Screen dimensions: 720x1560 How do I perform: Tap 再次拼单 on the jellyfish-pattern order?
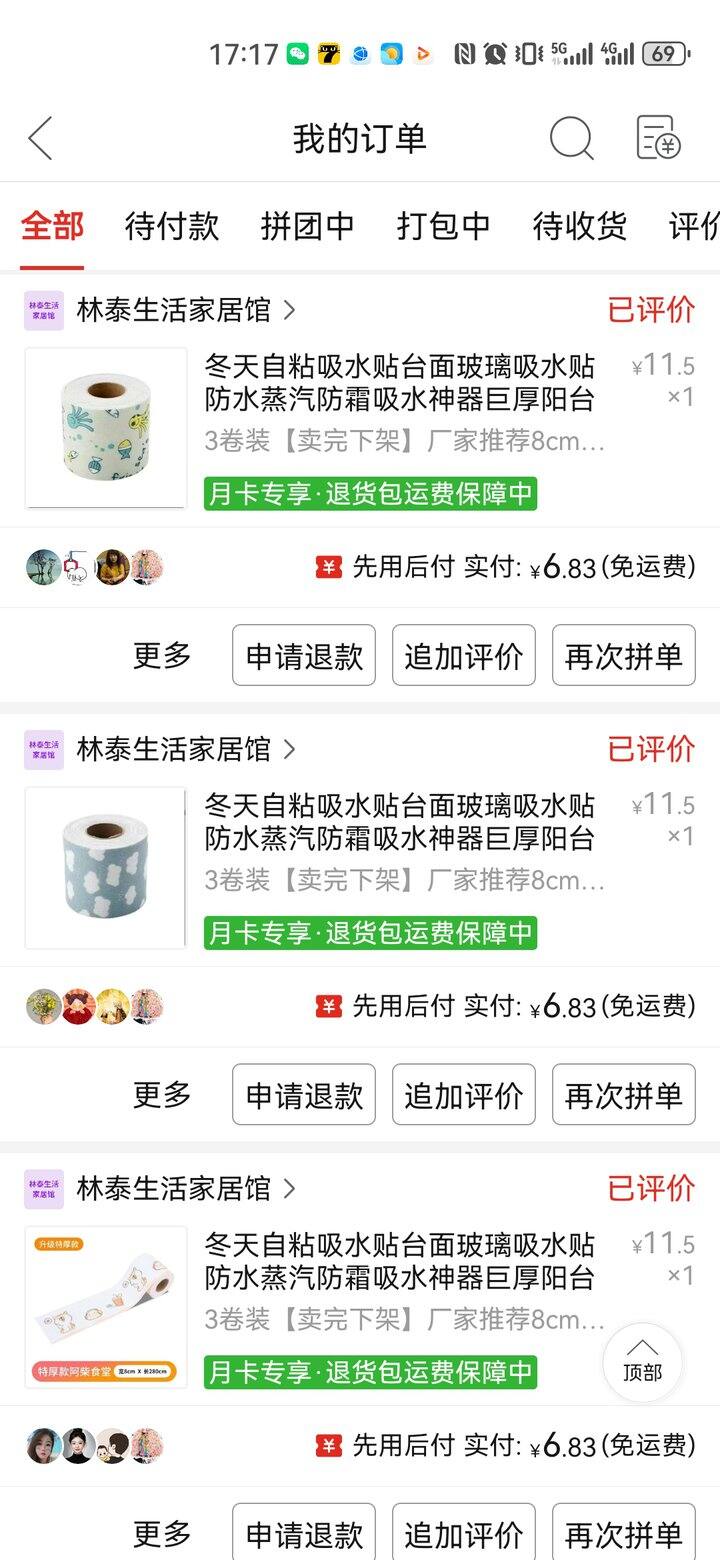tap(623, 656)
